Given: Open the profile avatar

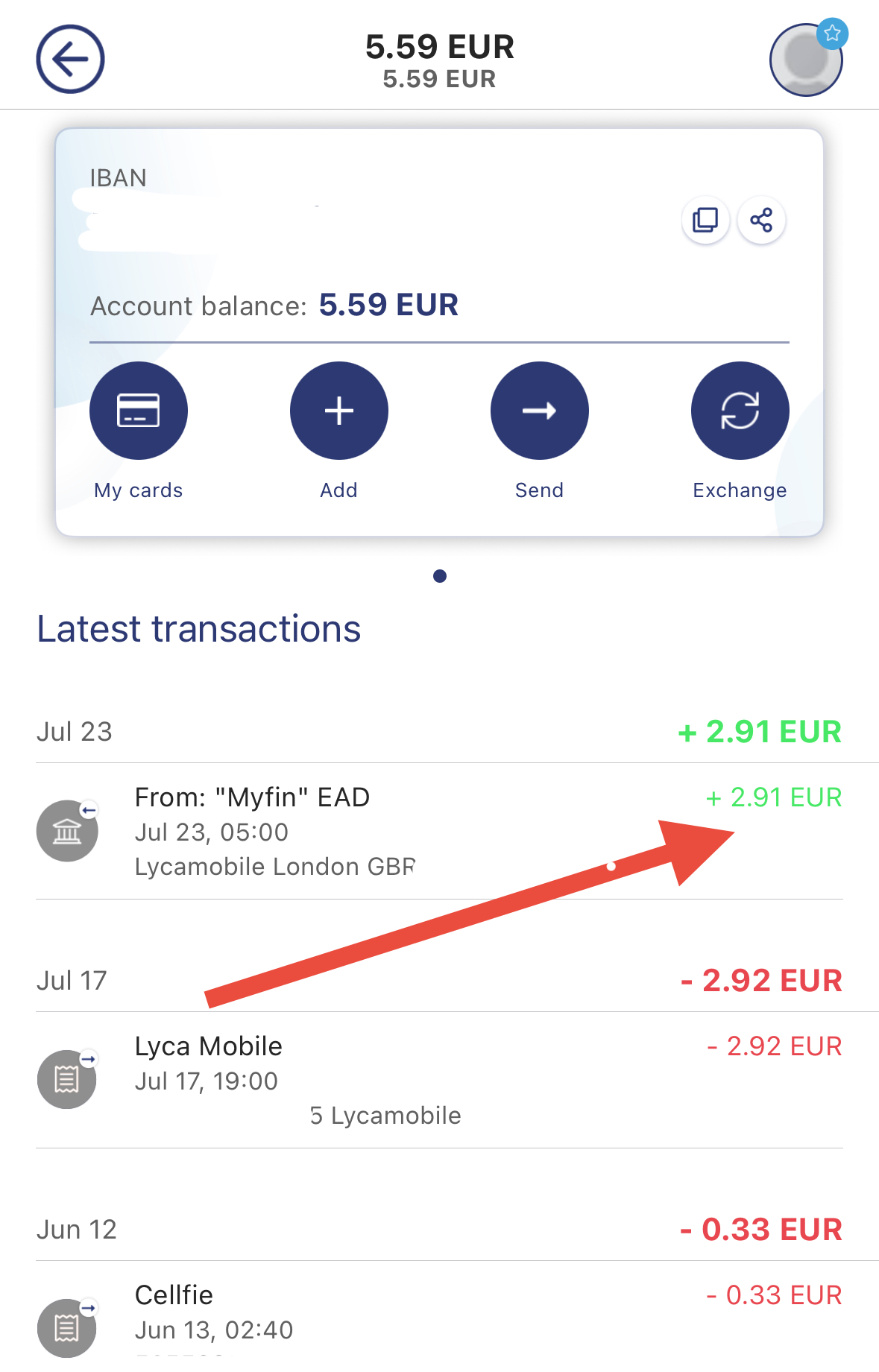Looking at the screenshot, I should (x=805, y=60).
